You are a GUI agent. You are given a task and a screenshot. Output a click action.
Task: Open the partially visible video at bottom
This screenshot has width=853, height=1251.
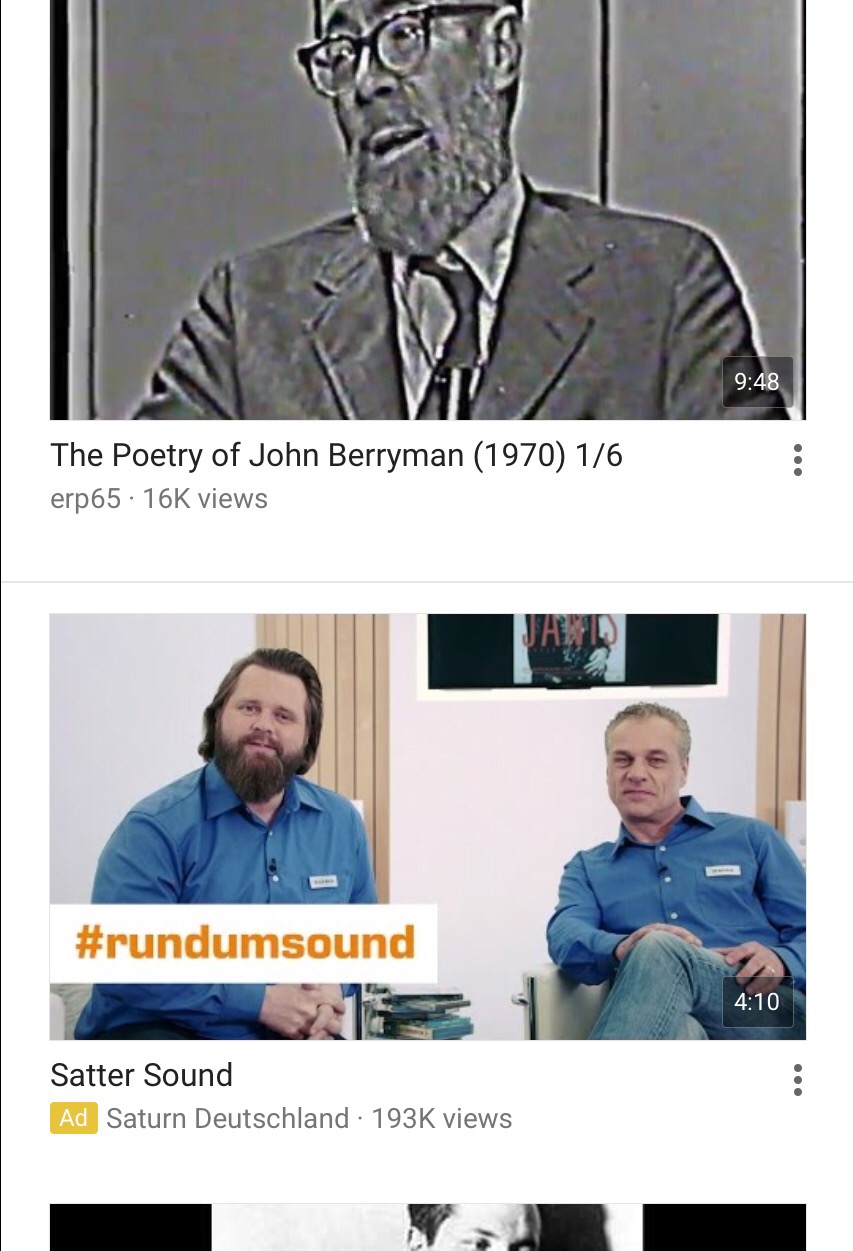427,1228
